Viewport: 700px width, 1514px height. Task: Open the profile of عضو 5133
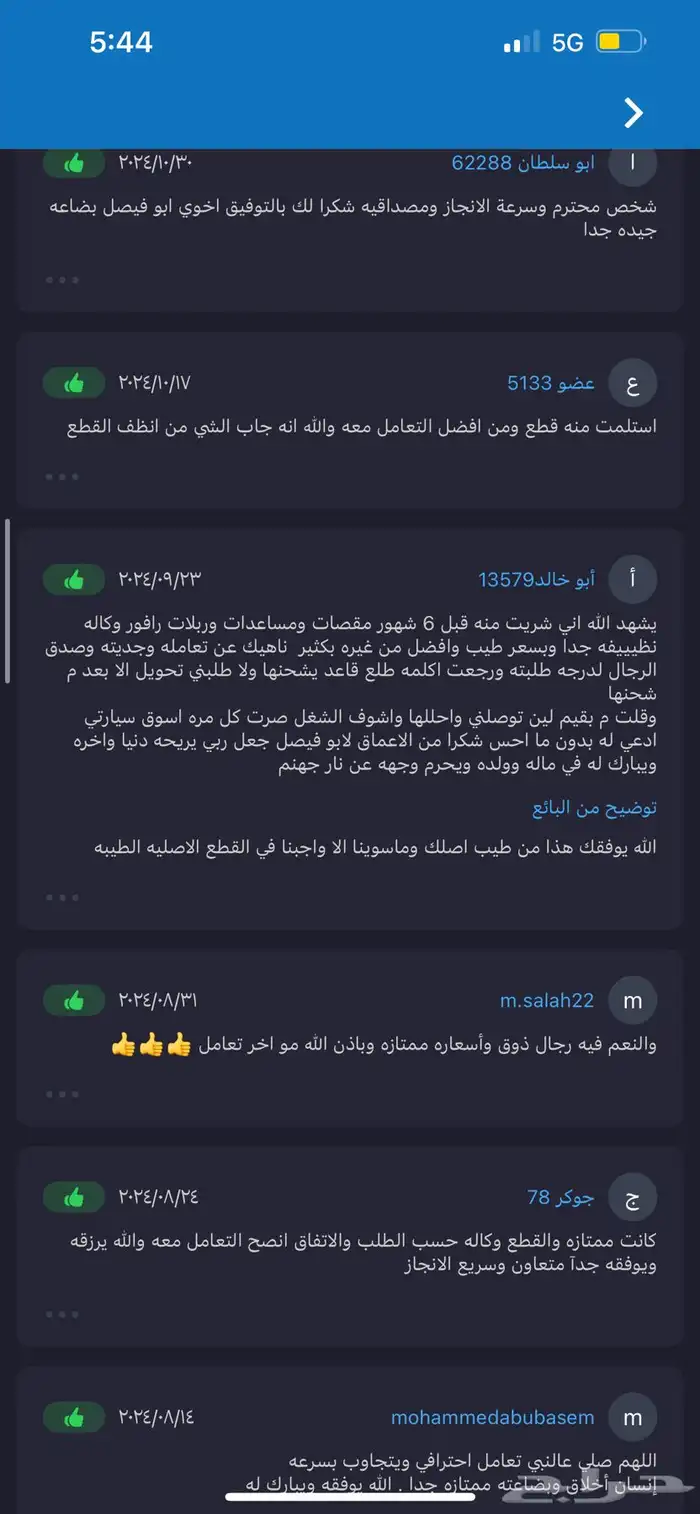tap(551, 382)
